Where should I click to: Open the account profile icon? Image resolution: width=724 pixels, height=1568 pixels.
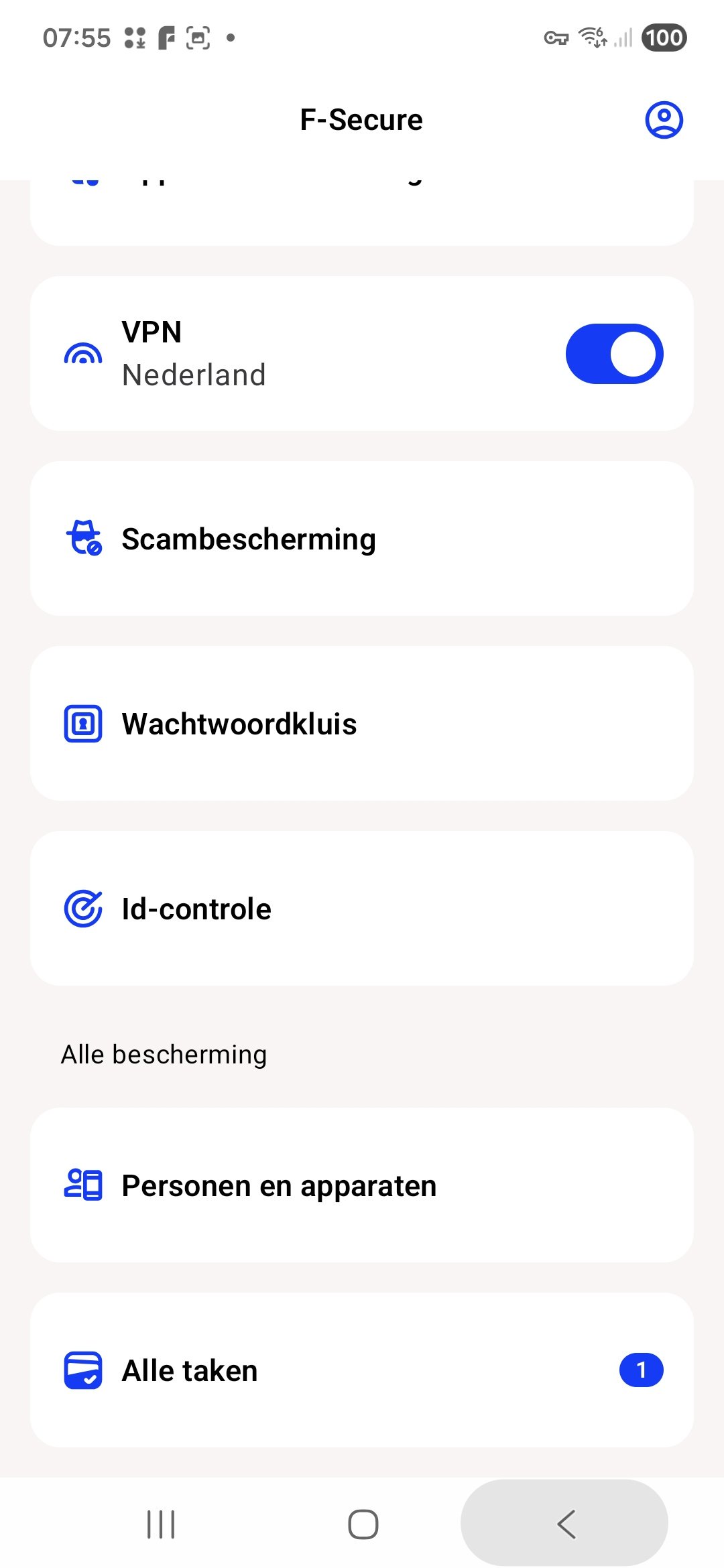pos(664,121)
